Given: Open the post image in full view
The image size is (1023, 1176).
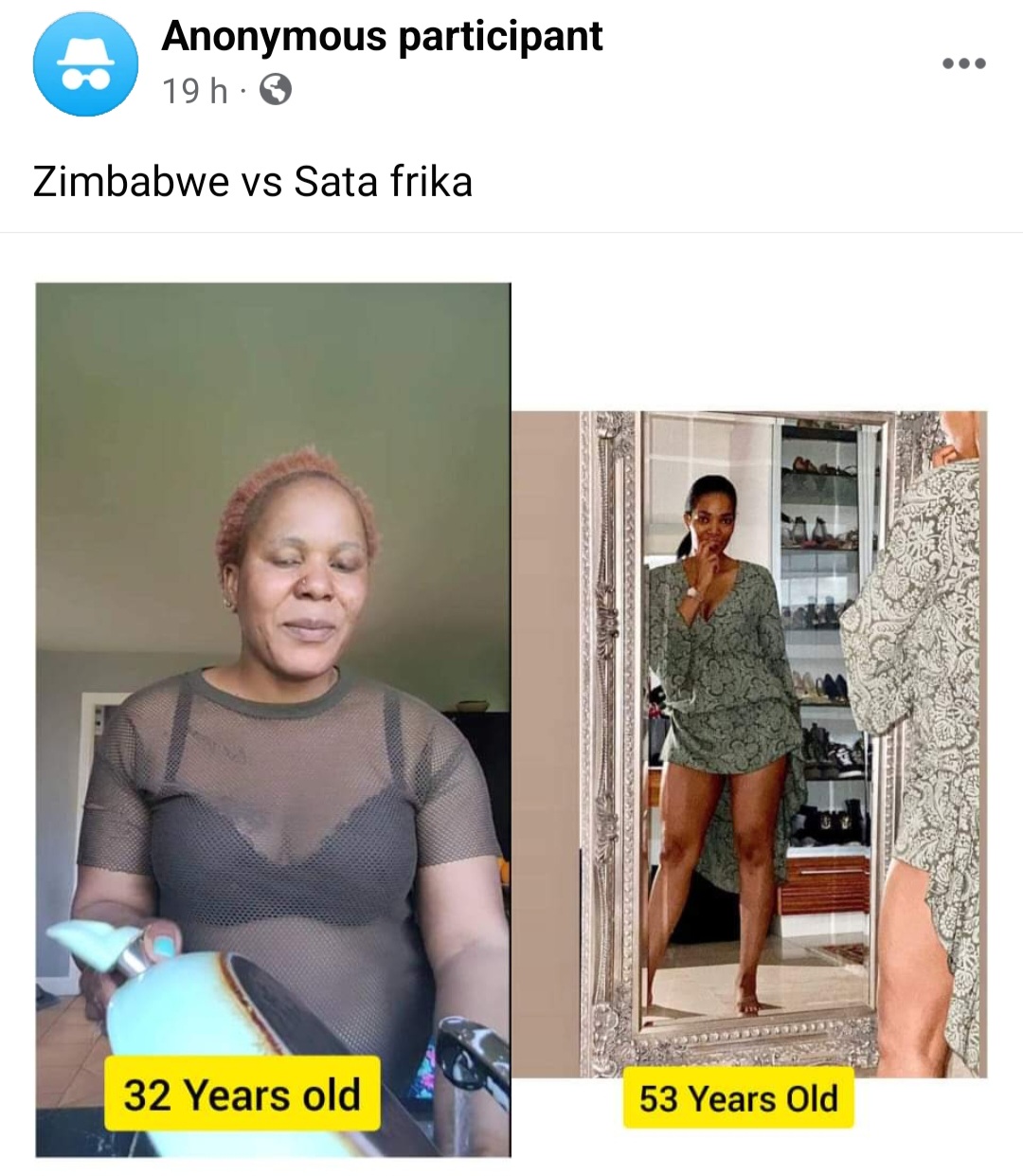Looking at the screenshot, I should pyautogui.click(x=511, y=720).
